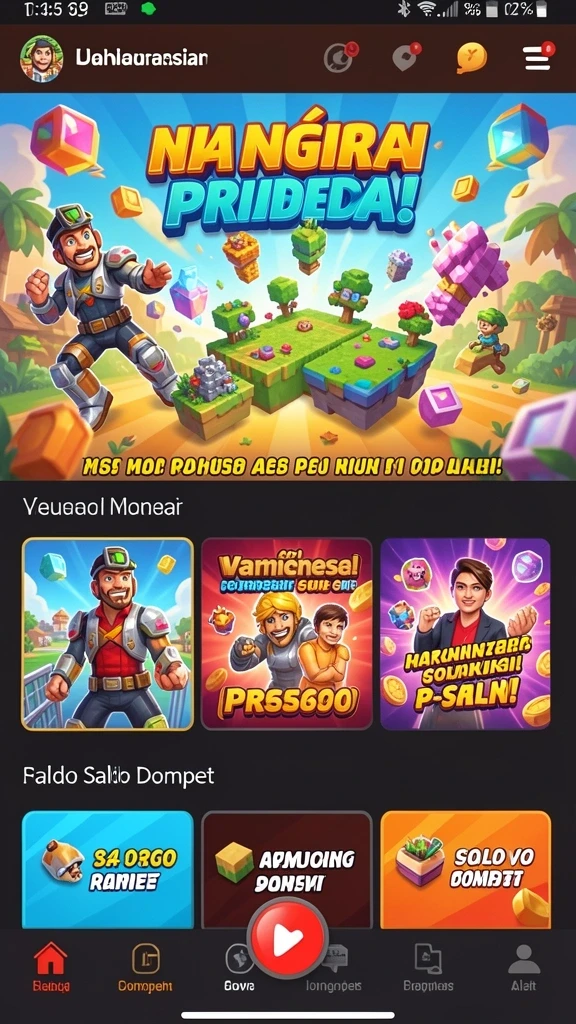Open the account tab with person icon
576x1024 pixels.
tap(524, 967)
